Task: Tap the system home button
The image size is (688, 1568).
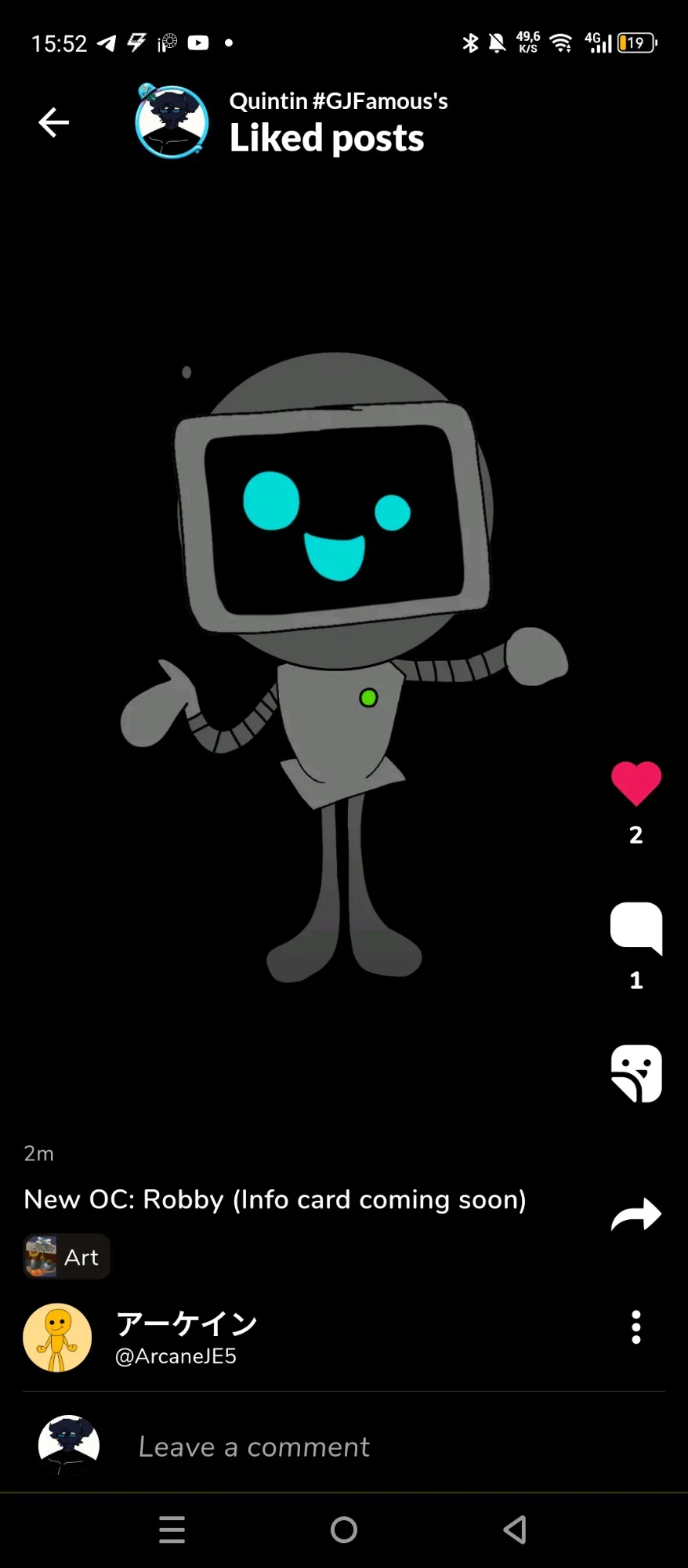Action: [344, 1530]
